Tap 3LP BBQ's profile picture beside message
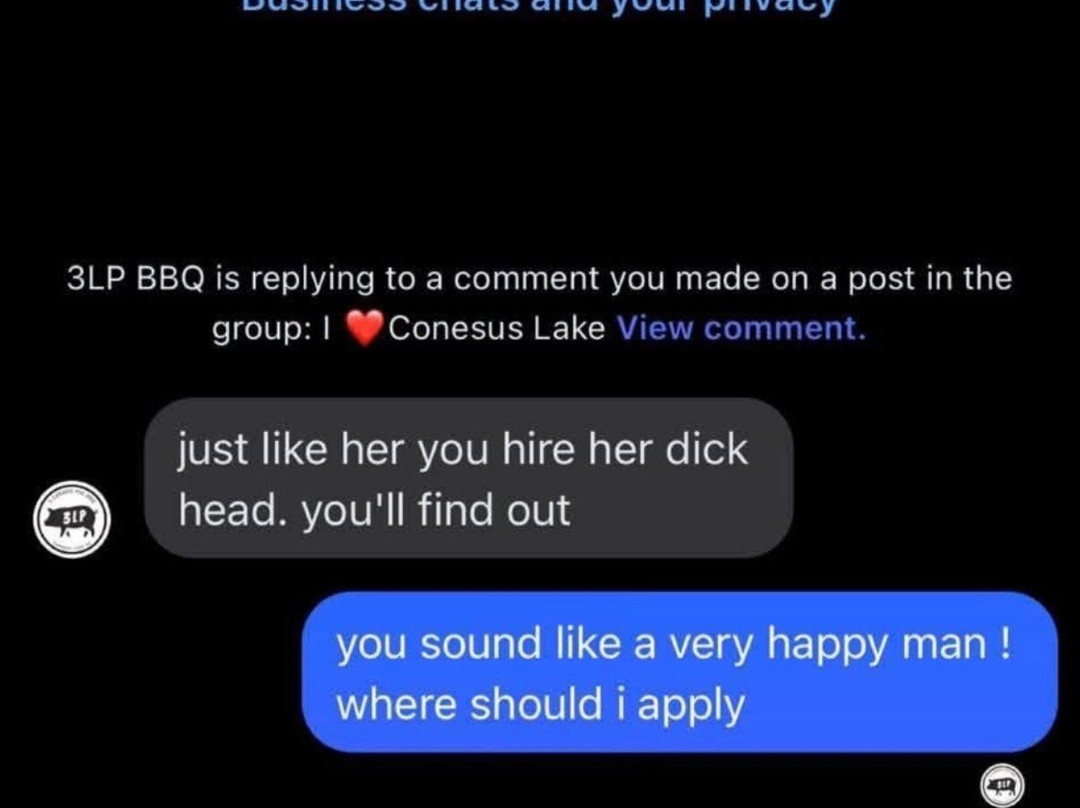This screenshot has height=808, width=1080. coord(72,519)
